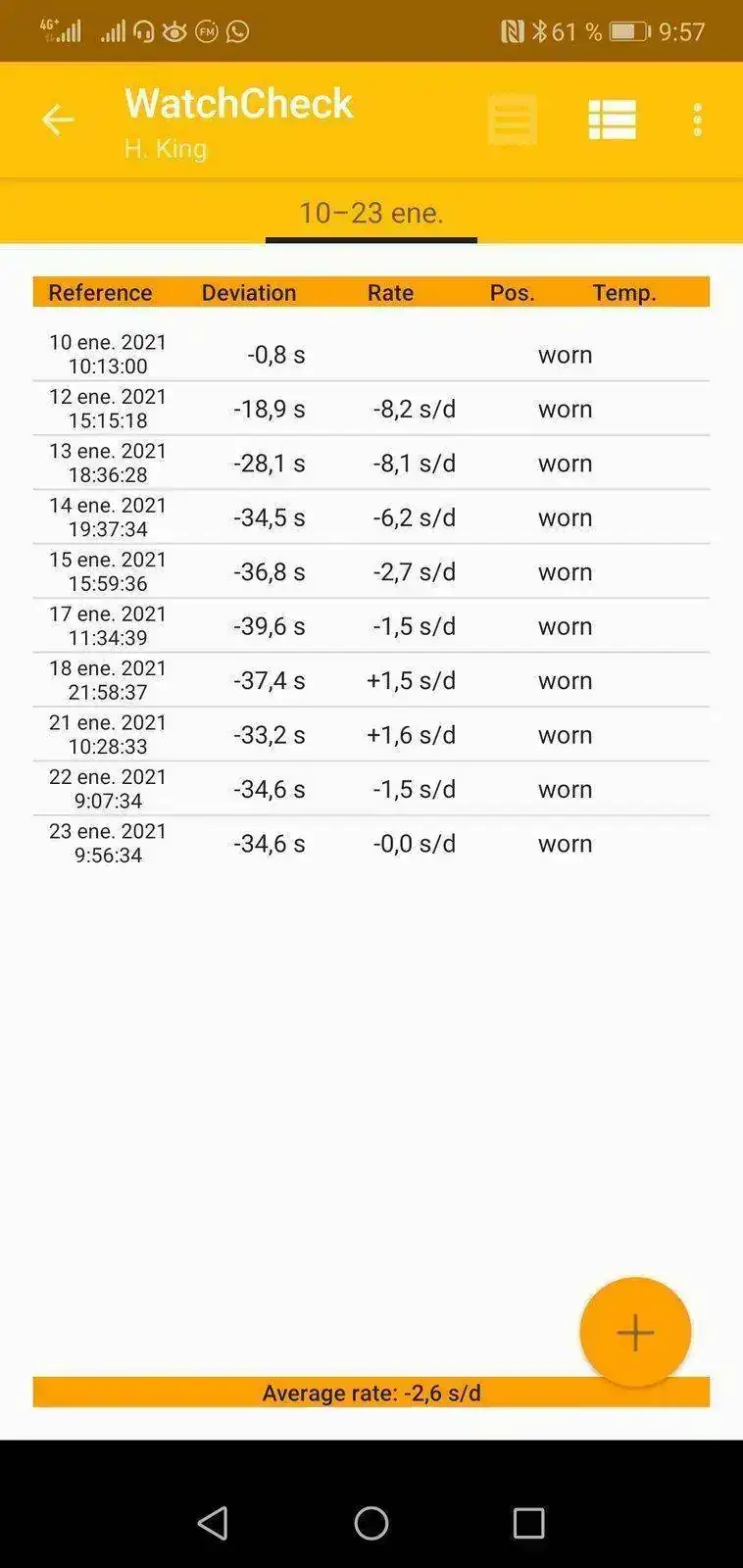Select the Reference column header
The width and height of the screenshot is (743, 1568).
coord(99,292)
